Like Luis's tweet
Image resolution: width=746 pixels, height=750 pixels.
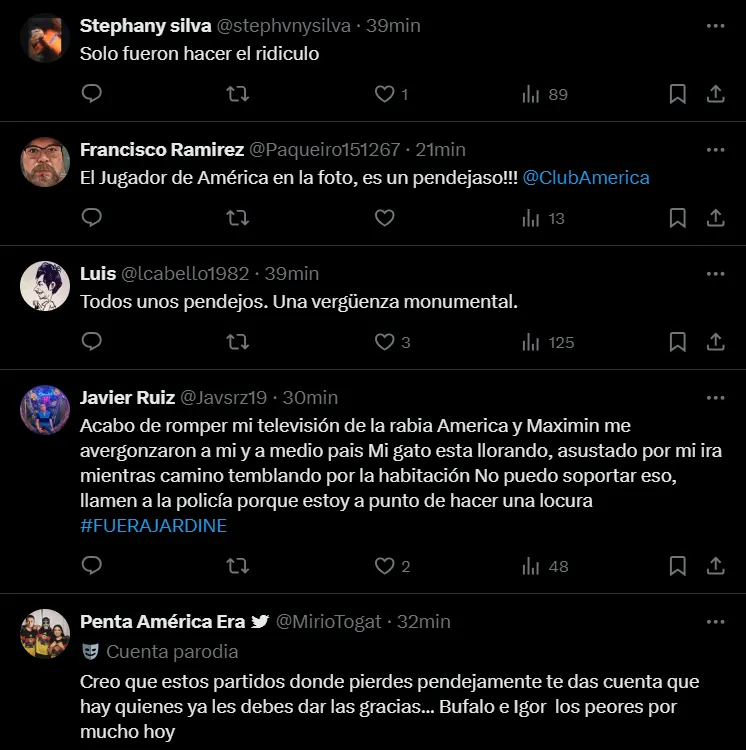[x=385, y=342]
